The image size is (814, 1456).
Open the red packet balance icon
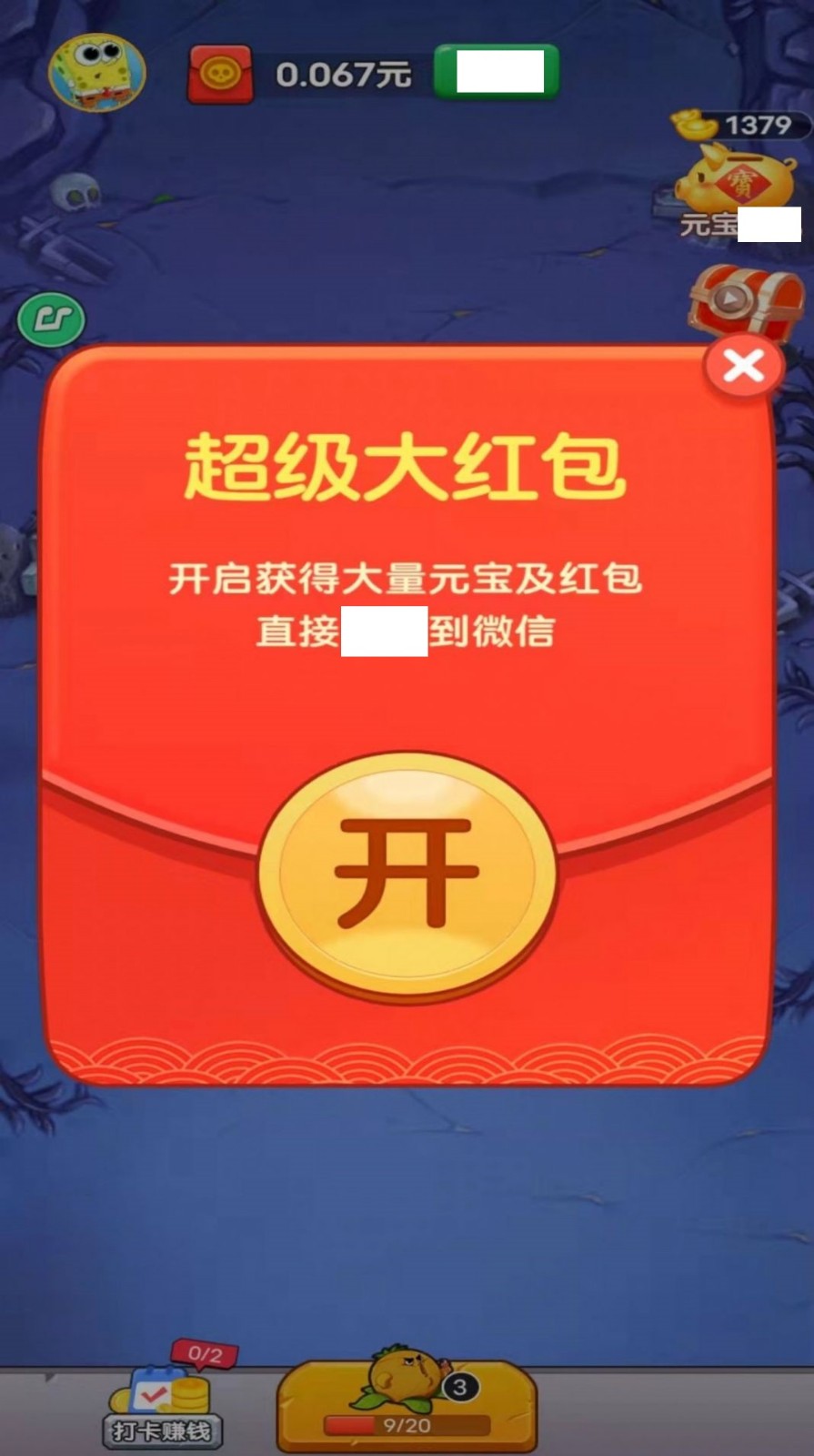(x=220, y=75)
